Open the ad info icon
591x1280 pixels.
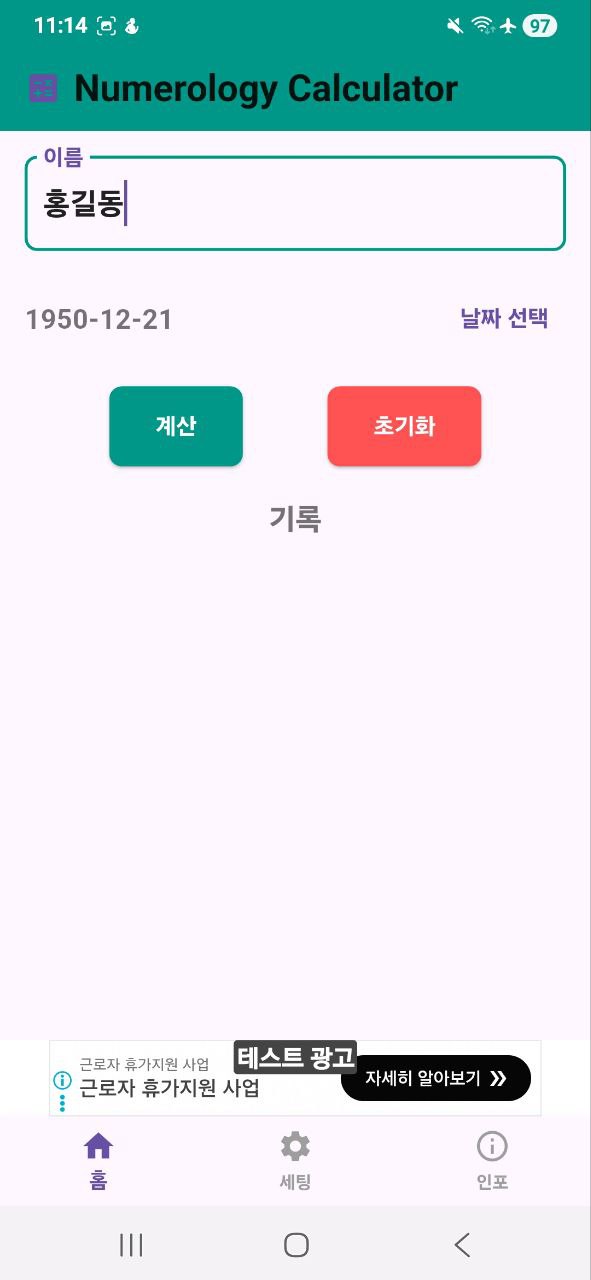(x=62, y=1080)
